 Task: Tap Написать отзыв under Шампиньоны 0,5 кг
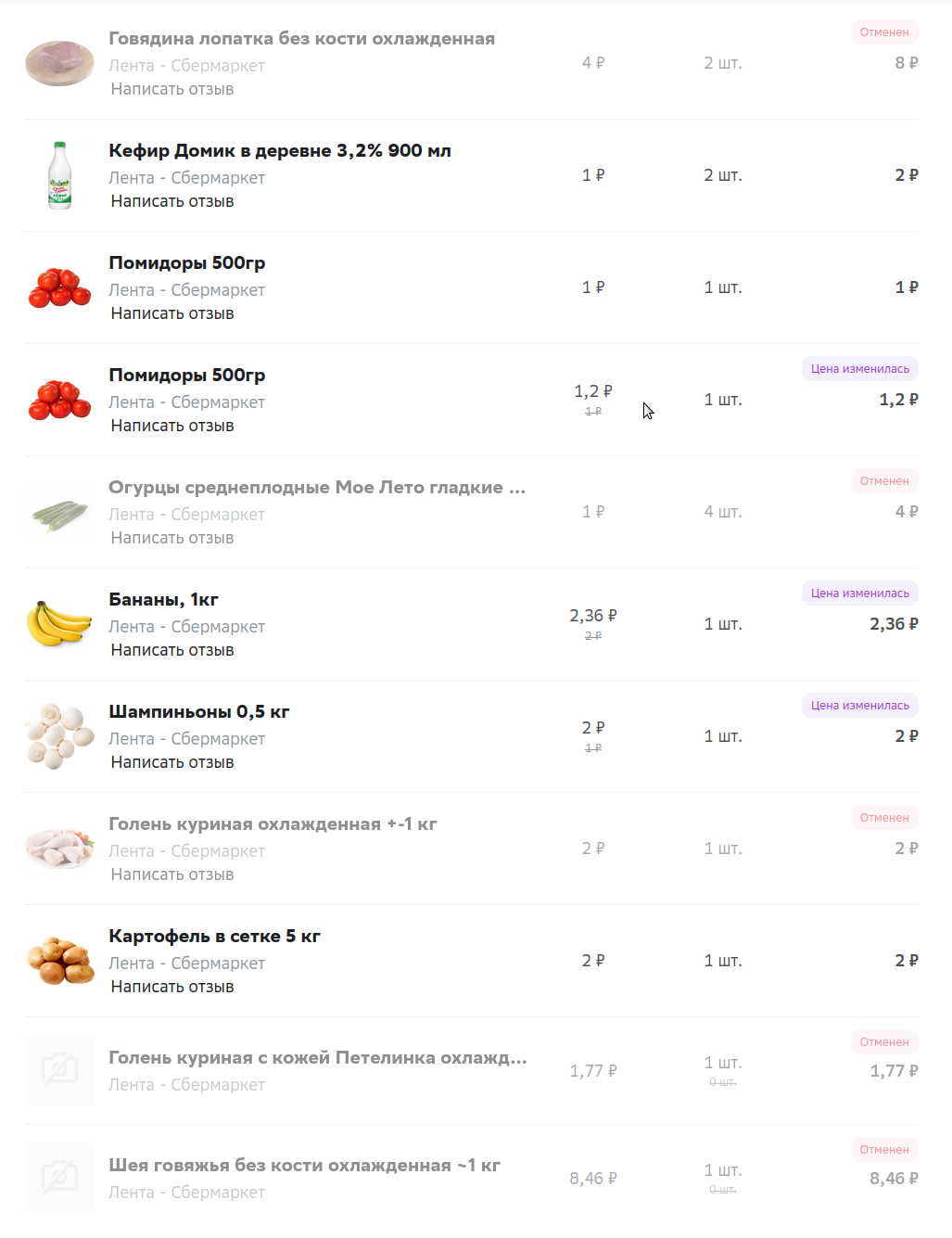[x=172, y=762]
